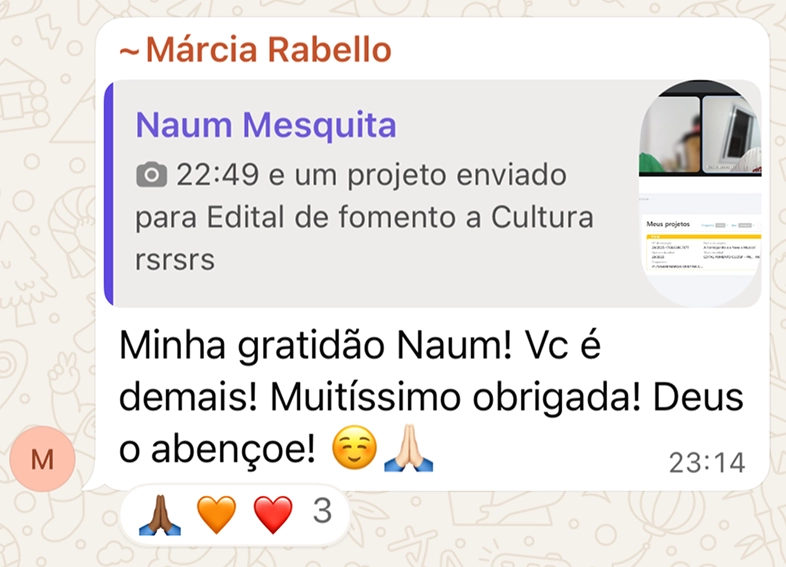Open Márcia Rabello's profile avatar
Viewport: 786px width, 567px height.
(43, 460)
